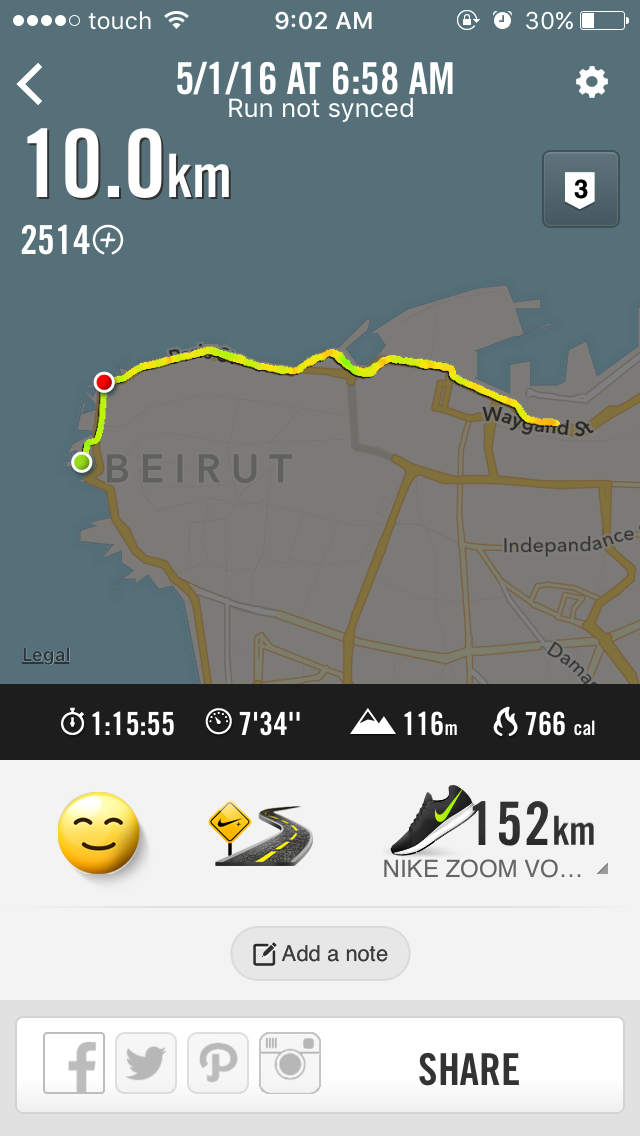The width and height of the screenshot is (640, 1136).
Task: Change the road terrain icon
Action: tap(260, 833)
